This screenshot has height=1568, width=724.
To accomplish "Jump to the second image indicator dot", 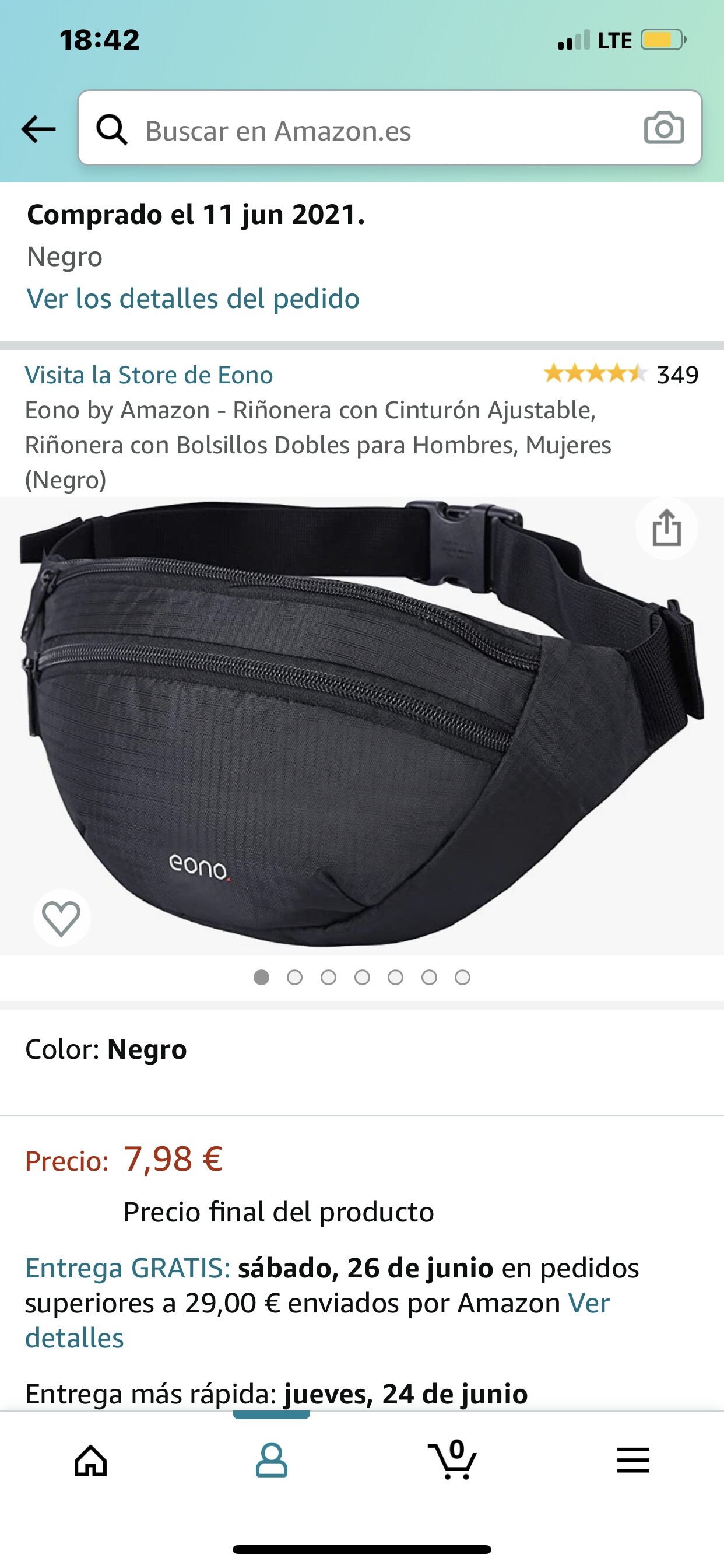I will (x=295, y=978).
